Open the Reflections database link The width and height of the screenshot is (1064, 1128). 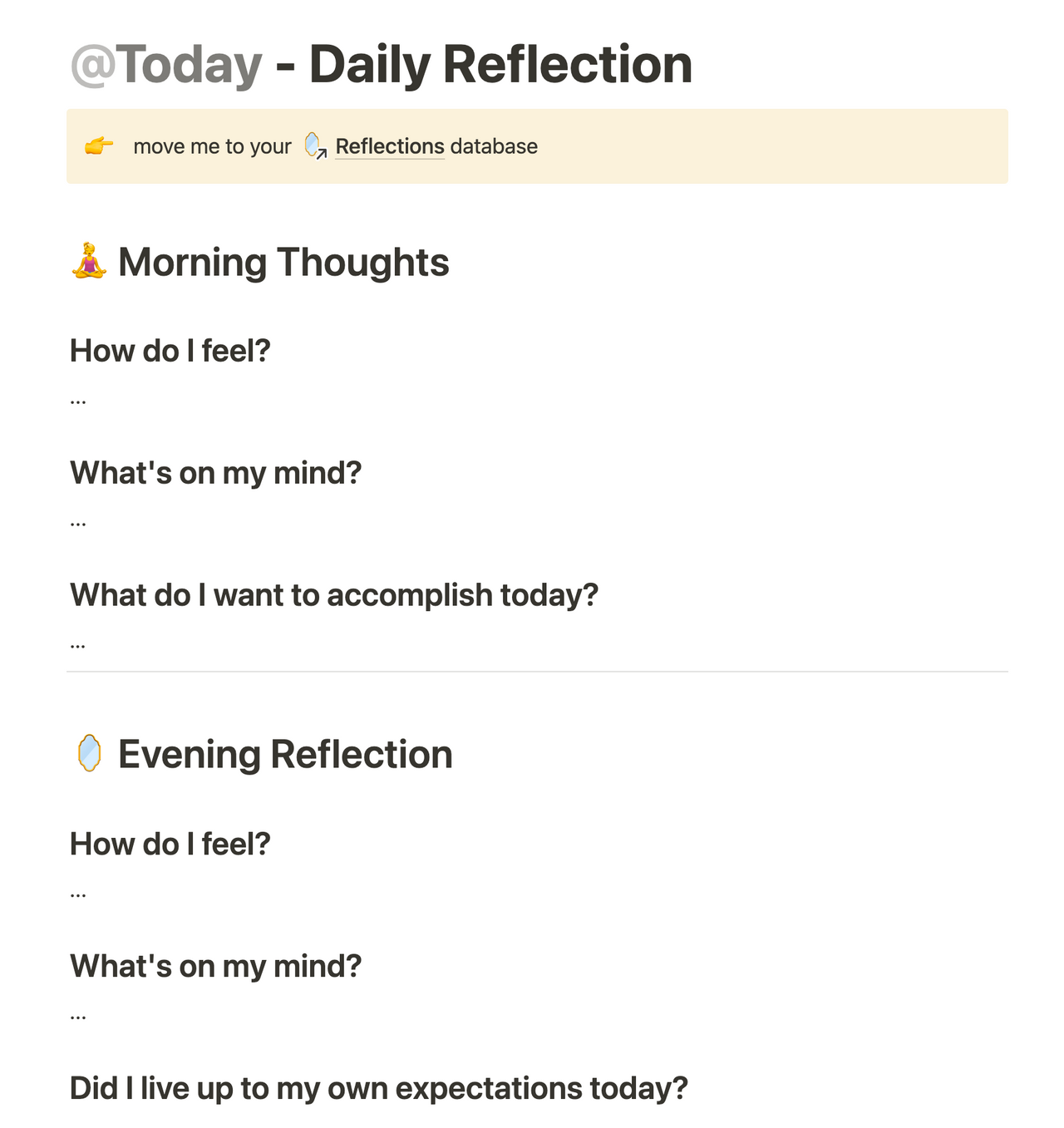click(x=389, y=146)
